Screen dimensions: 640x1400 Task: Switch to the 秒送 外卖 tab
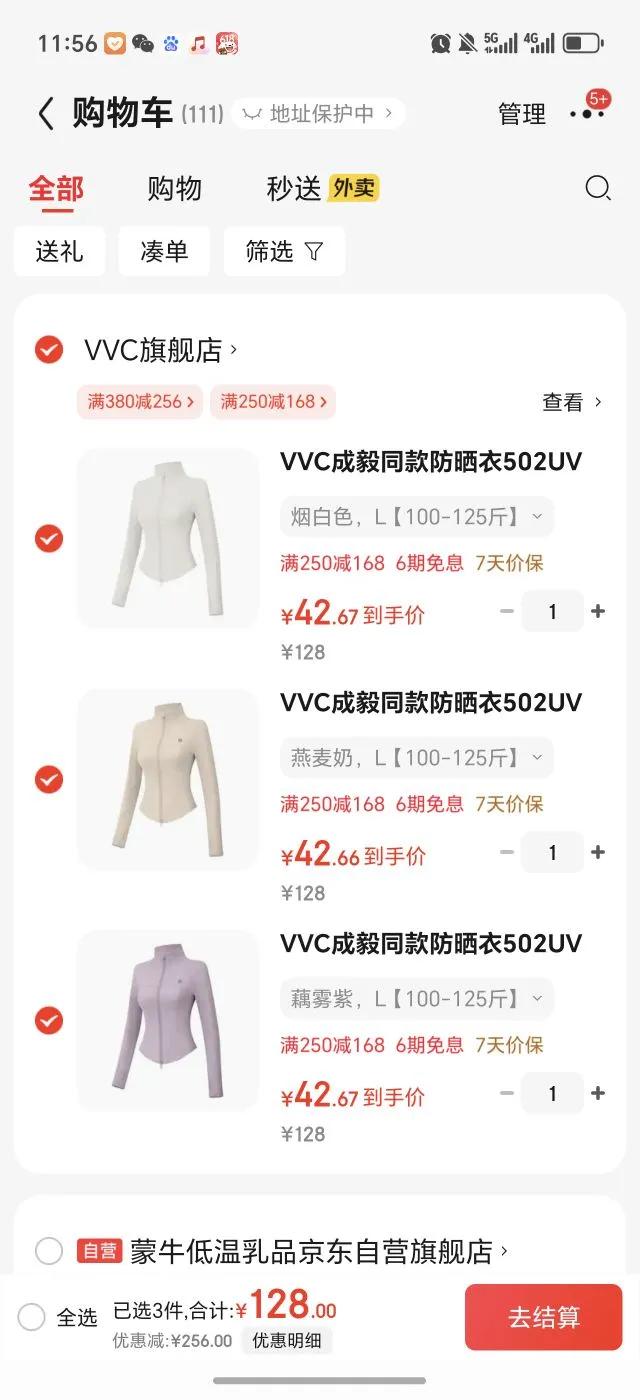(x=322, y=188)
